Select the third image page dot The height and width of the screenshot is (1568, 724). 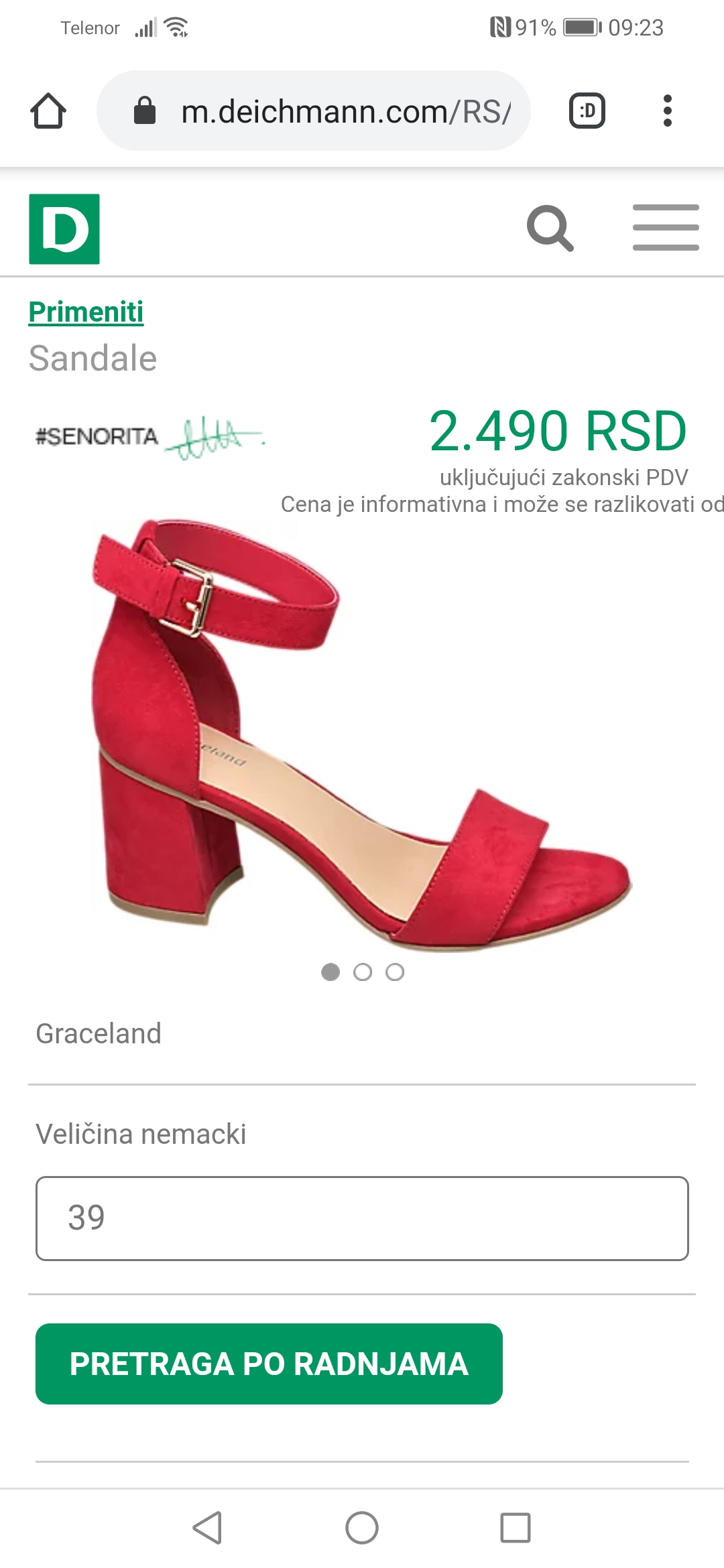[395, 972]
